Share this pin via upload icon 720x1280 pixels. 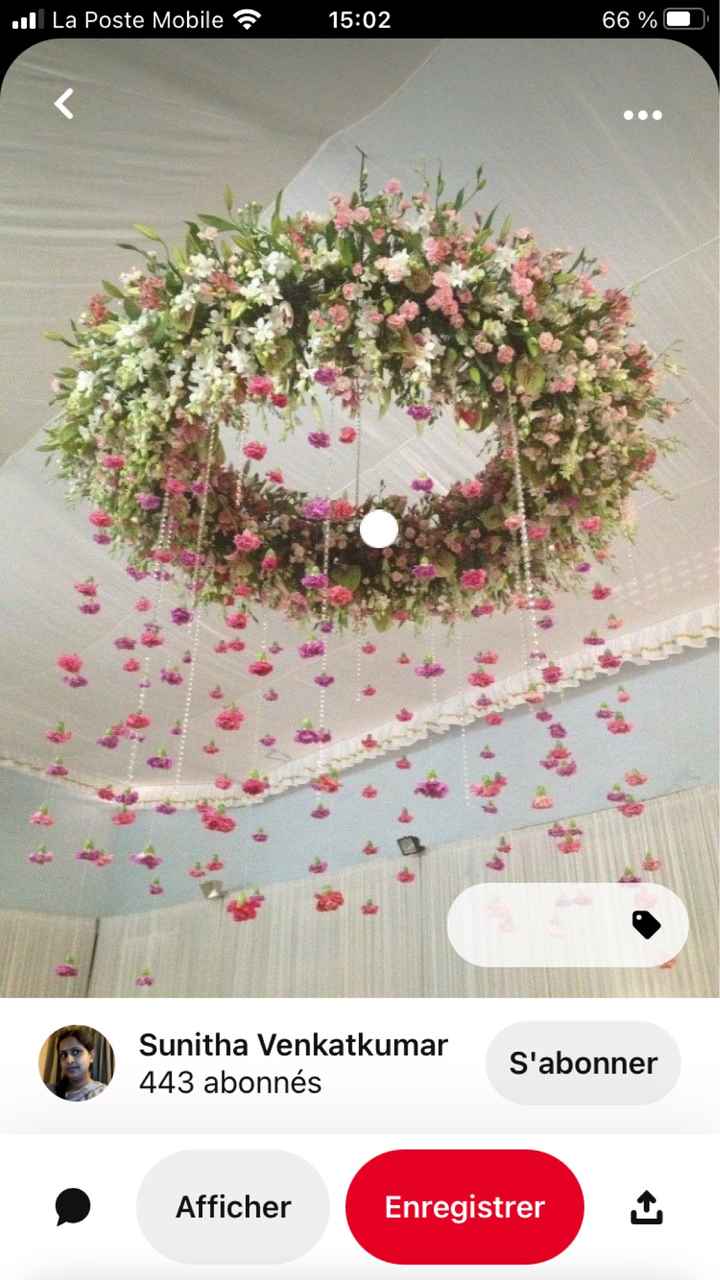tap(646, 1207)
